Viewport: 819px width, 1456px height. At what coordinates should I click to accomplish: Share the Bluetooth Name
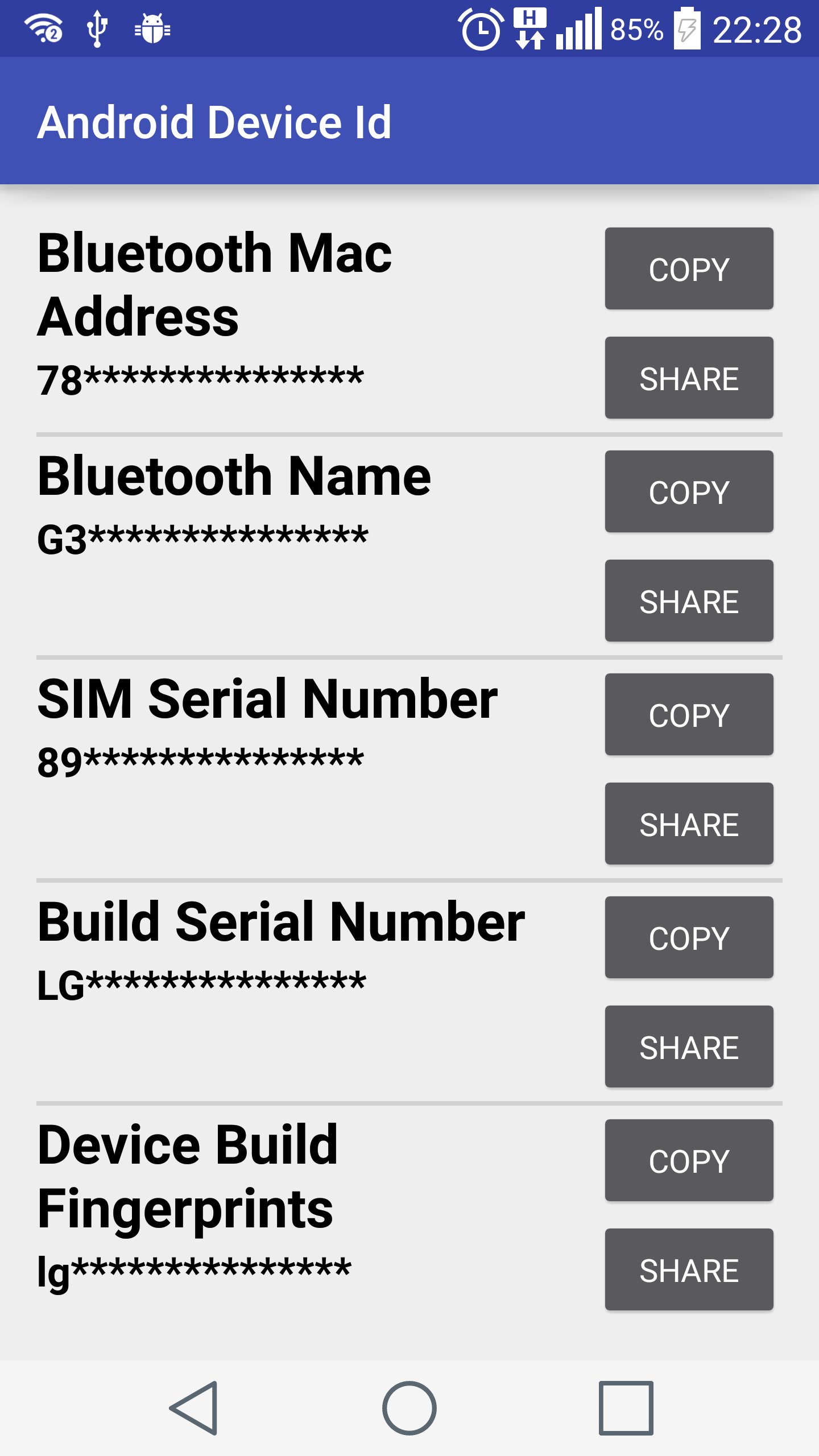tap(689, 601)
